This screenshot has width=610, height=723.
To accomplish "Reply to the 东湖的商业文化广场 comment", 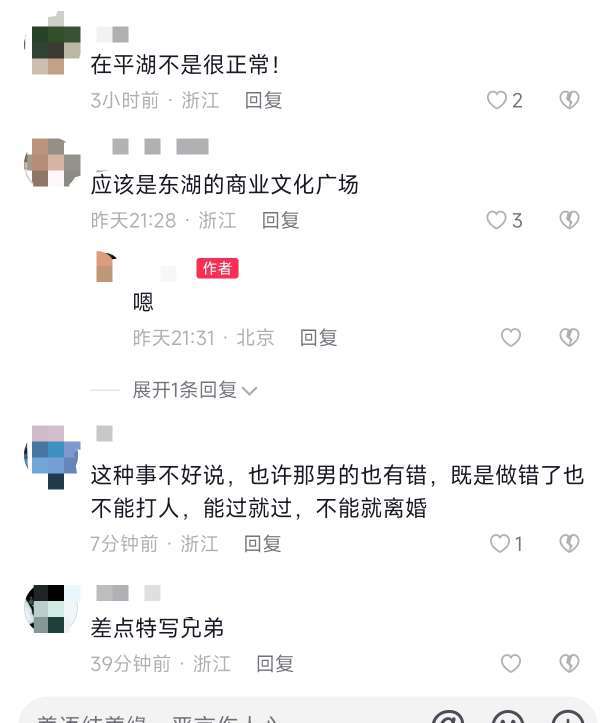I will pos(280,220).
